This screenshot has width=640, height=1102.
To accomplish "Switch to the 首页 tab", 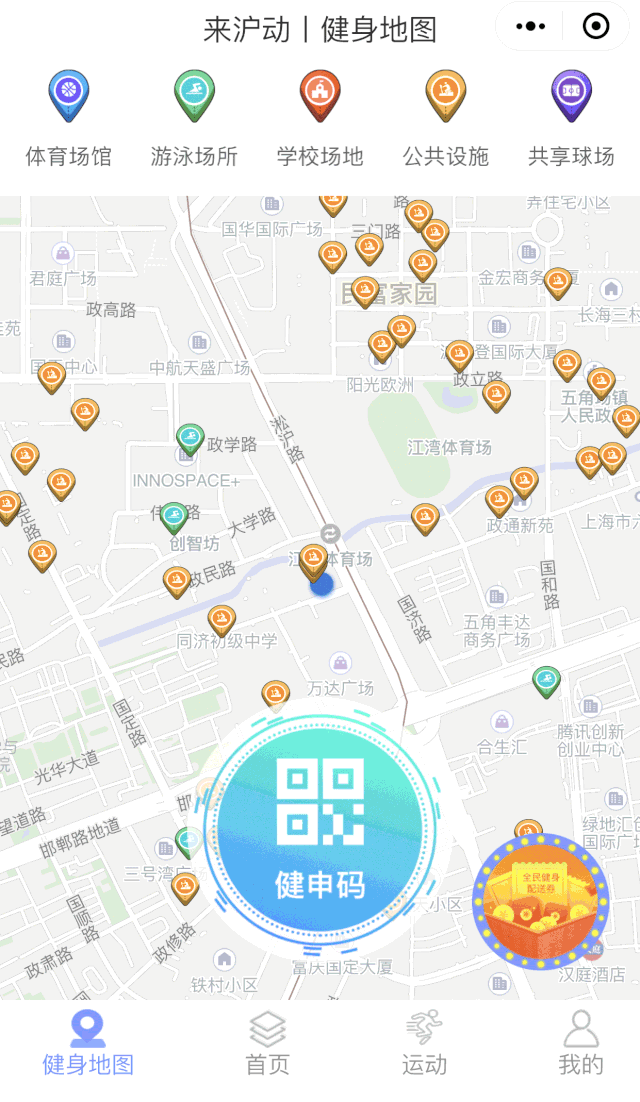I will tap(268, 1043).
